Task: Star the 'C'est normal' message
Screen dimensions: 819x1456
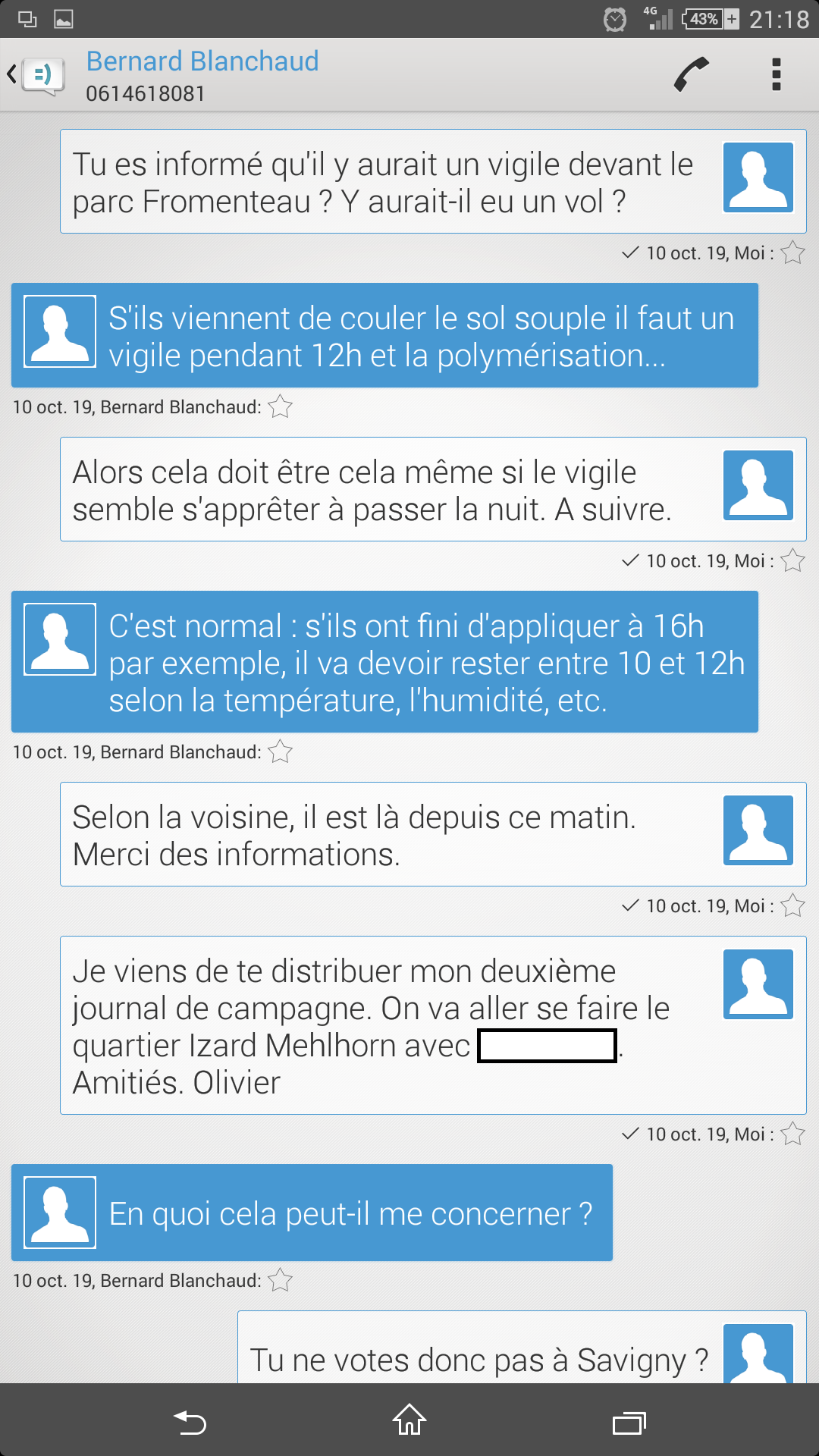Action: [280, 752]
